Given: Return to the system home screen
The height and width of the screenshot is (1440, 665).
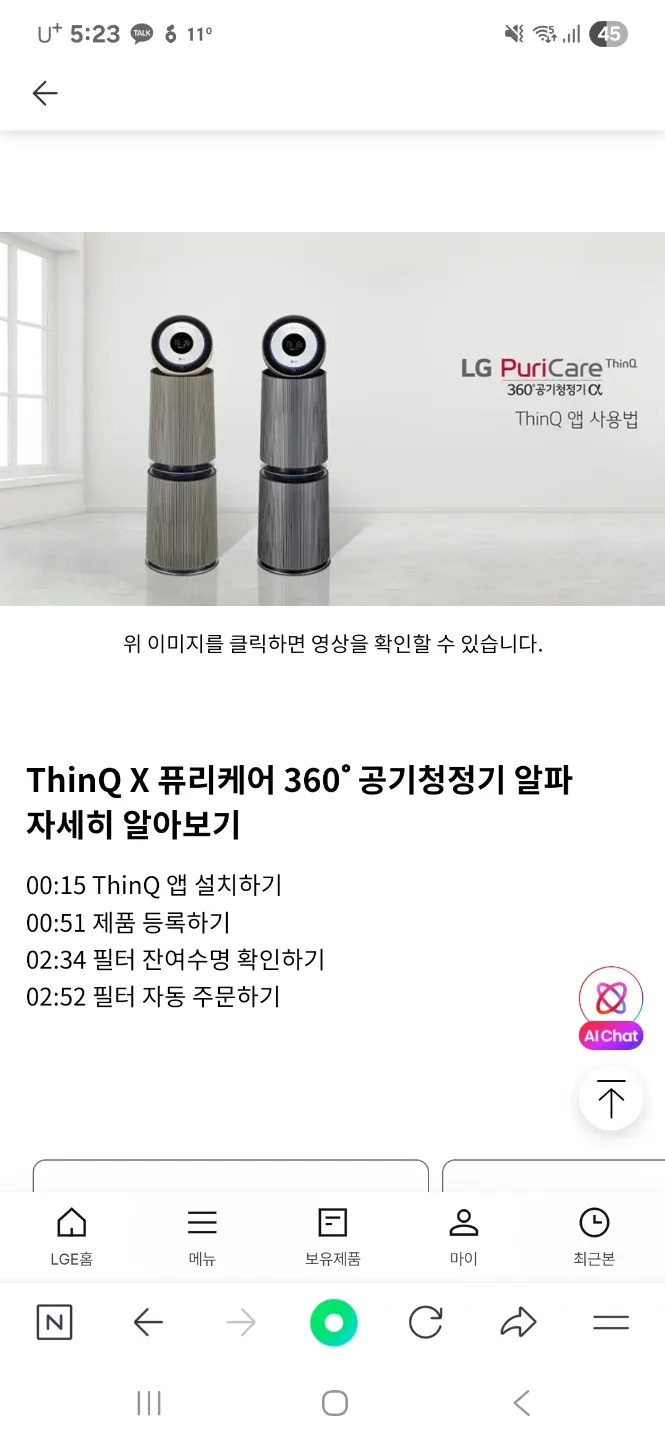Looking at the screenshot, I should tap(334, 1403).
